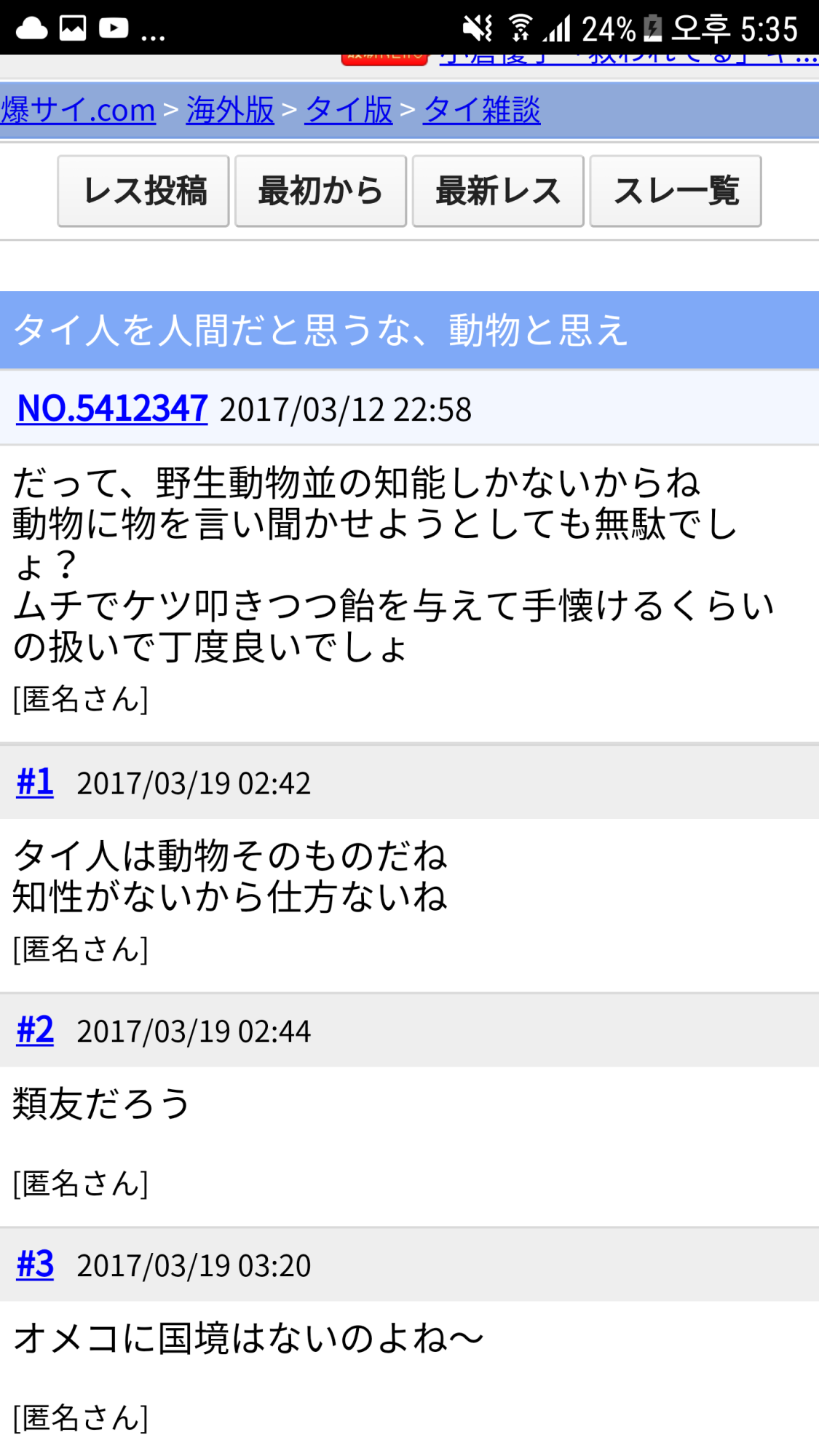Open the タイ版 breadcrumb link
The height and width of the screenshot is (1456, 819).
click(x=349, y=111)
